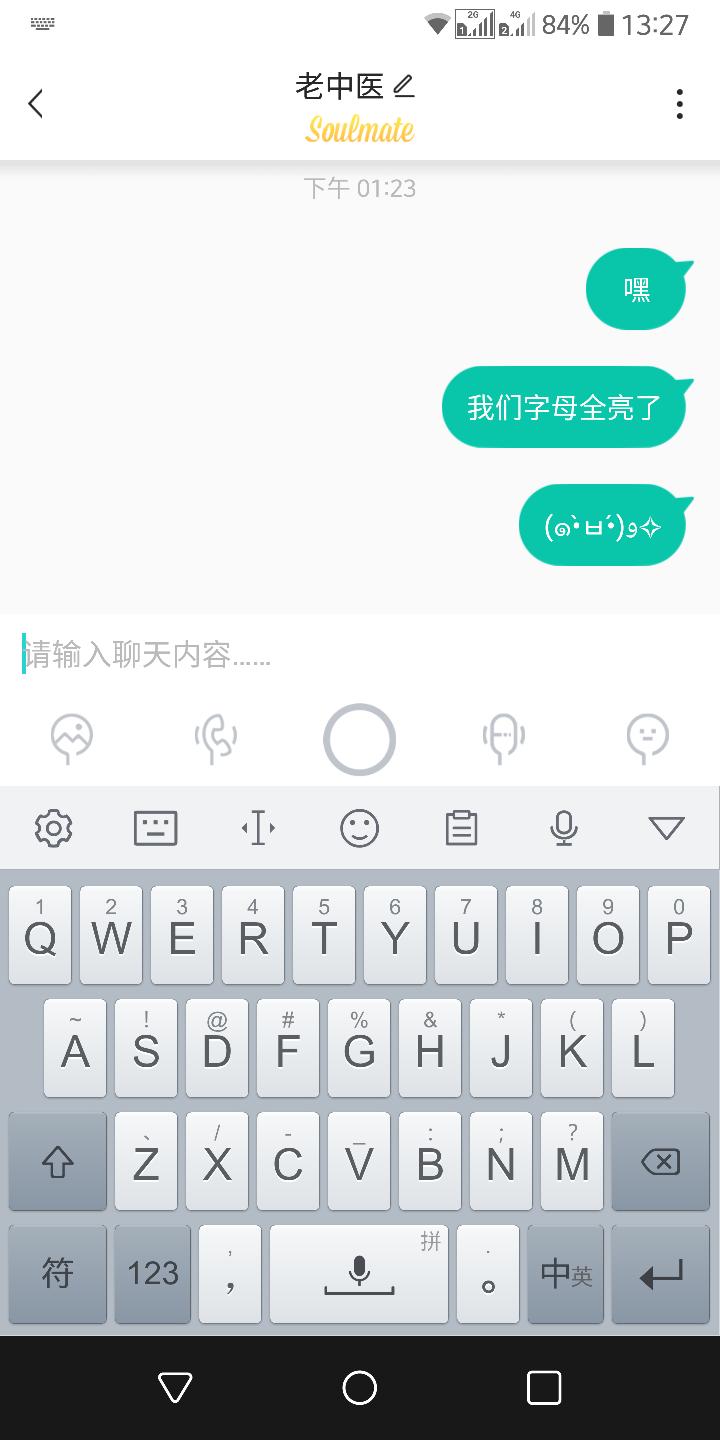
Task: Focus the chat message input field
Action: [x=360, y=656]
